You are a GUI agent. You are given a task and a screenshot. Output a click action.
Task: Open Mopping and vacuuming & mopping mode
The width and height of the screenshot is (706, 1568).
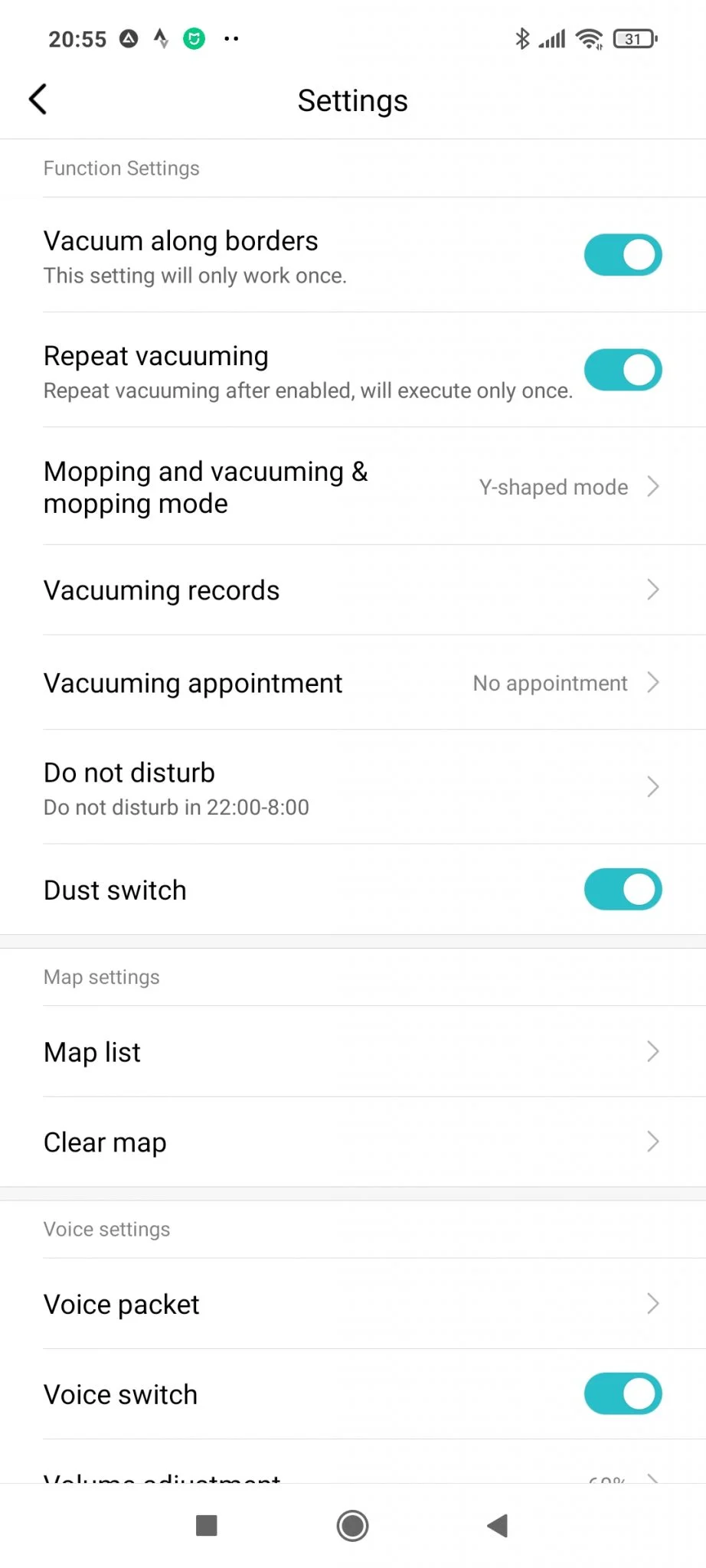[352, 487]
